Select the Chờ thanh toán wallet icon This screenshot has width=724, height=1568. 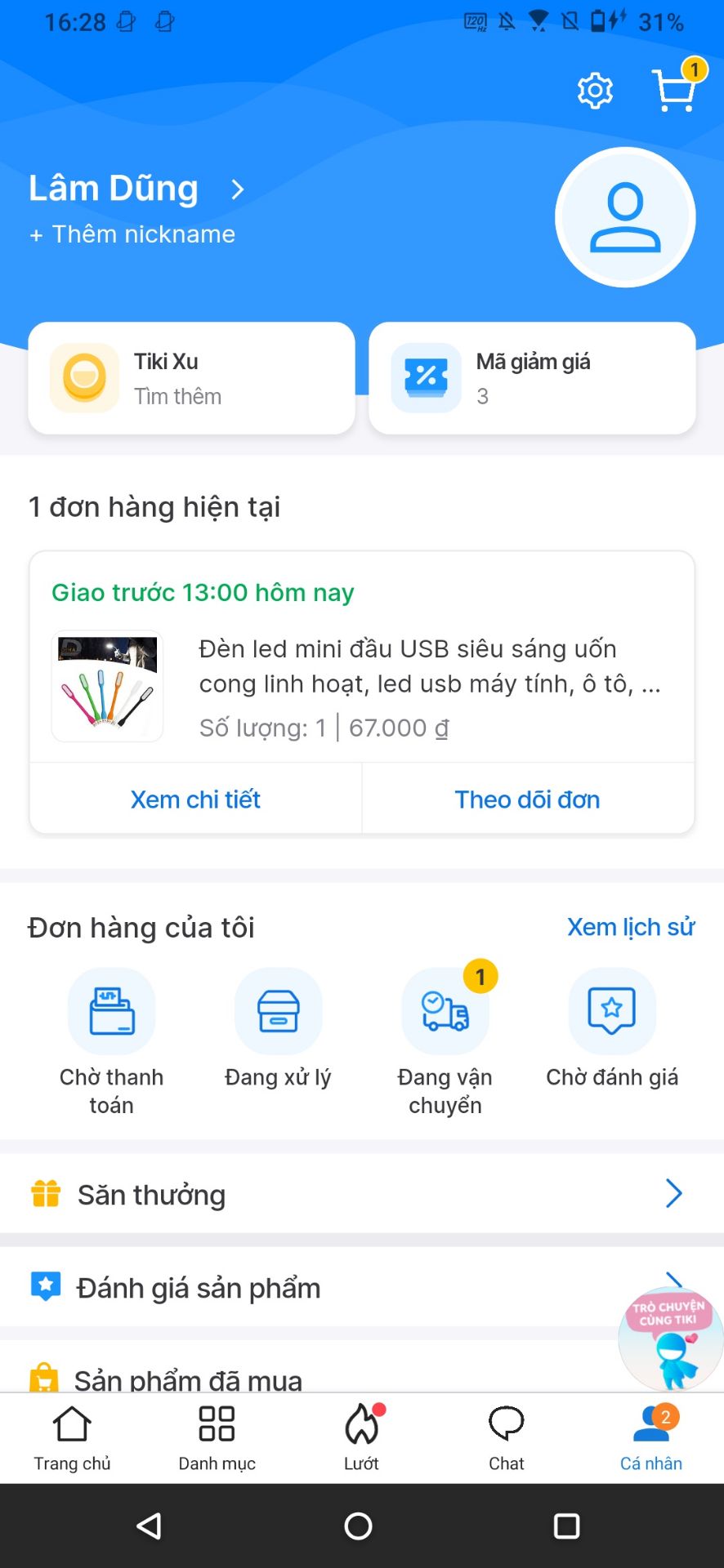pyautogui.click(x=112, y=1011)
